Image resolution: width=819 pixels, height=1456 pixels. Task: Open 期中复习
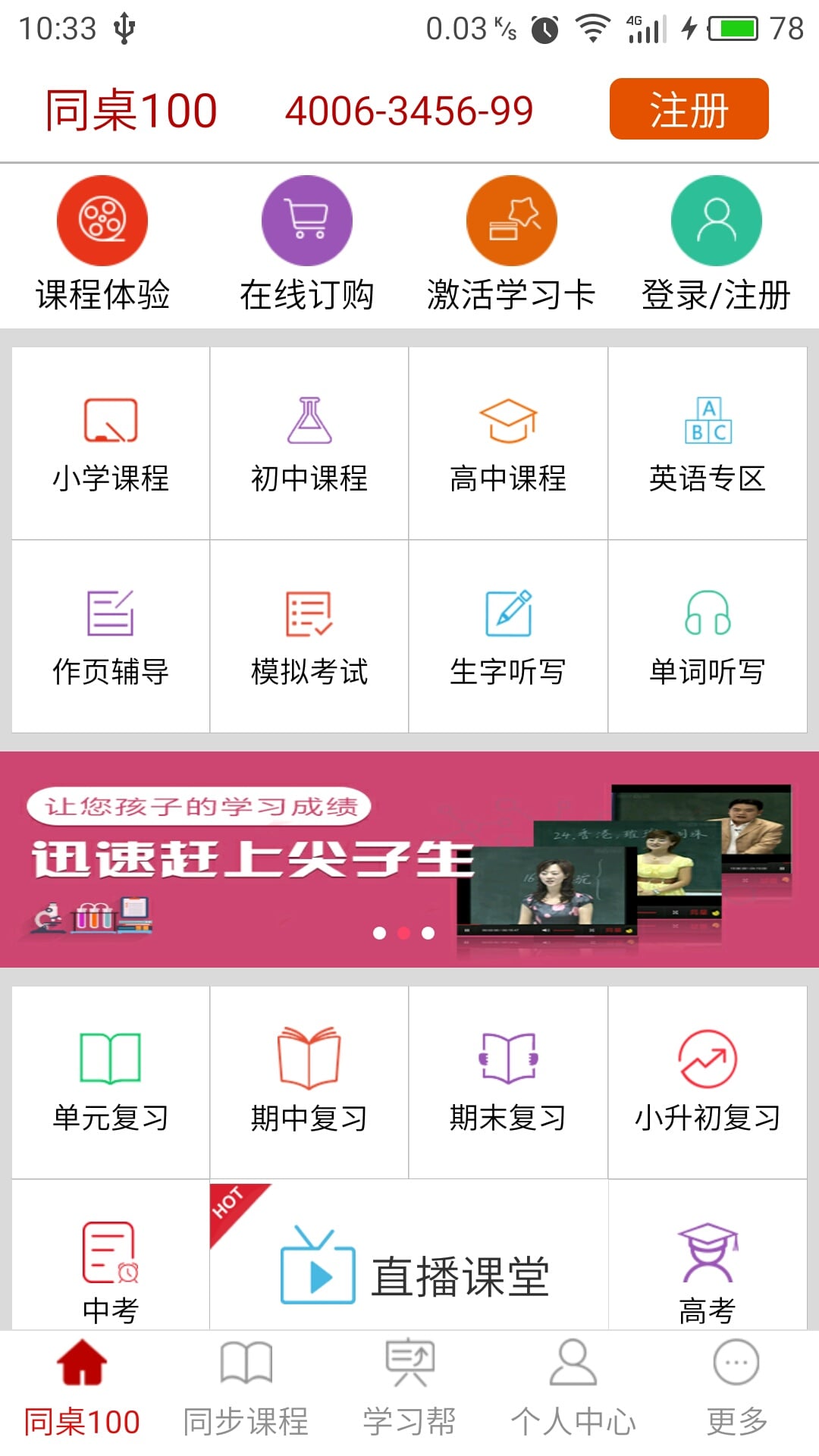point(309,1082)
